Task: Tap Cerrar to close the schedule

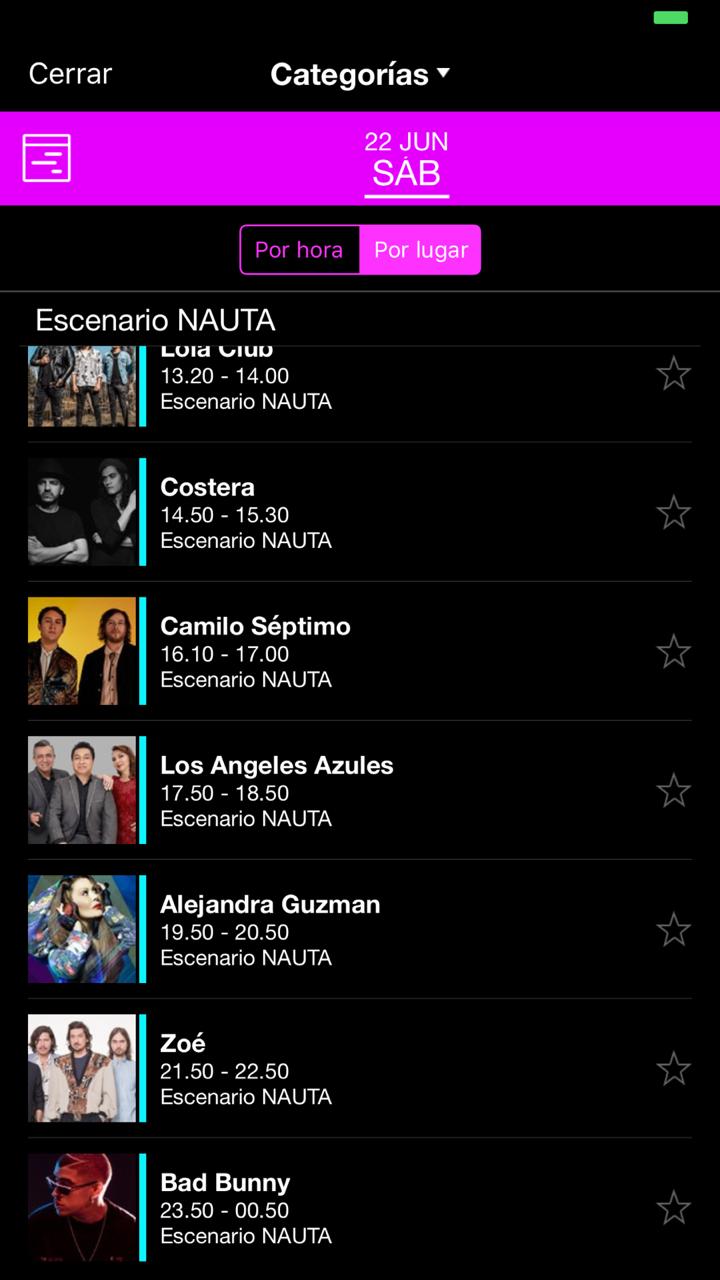Action: [70, 74]
